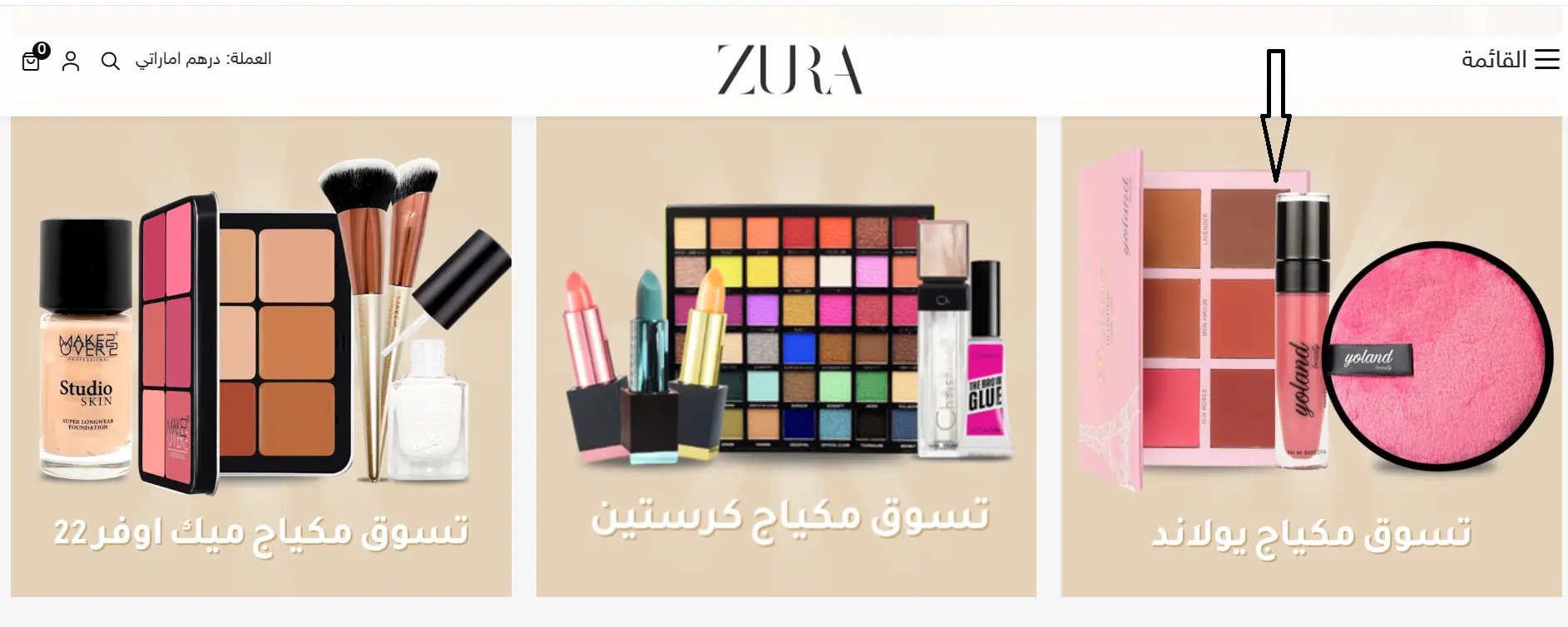The height and width of the screenshot is (627, 1568).
Task: Open the user account icon
Action: pyautogui.click(x=71, y=61)
